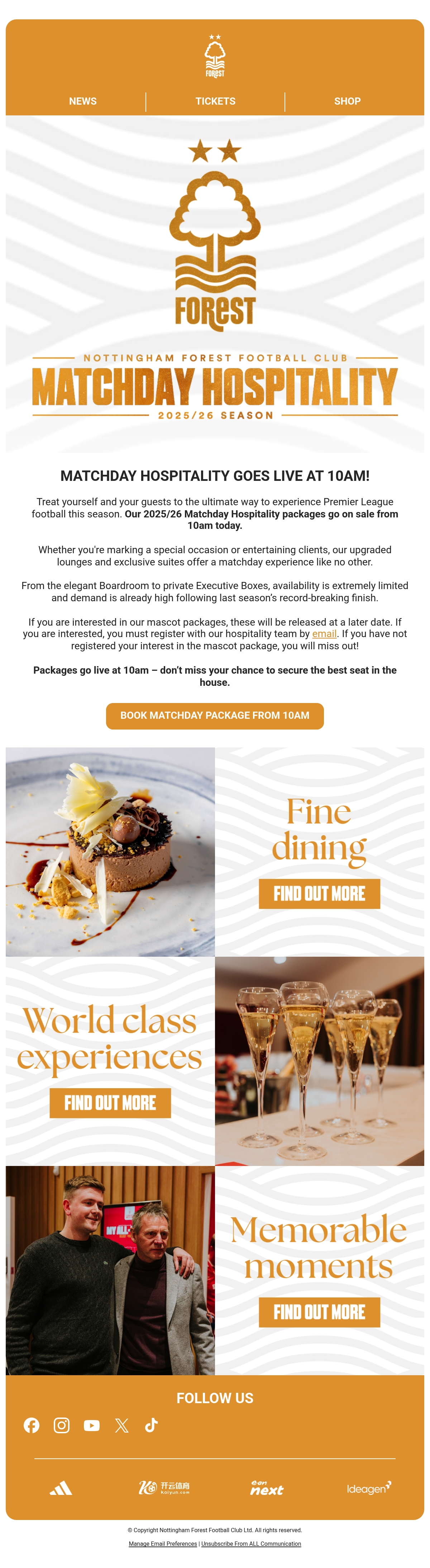Viewport: 430px width, 1568px height.
Task: Open the Matchday Hospitality banner image
Action: click(x=215, y=284)
